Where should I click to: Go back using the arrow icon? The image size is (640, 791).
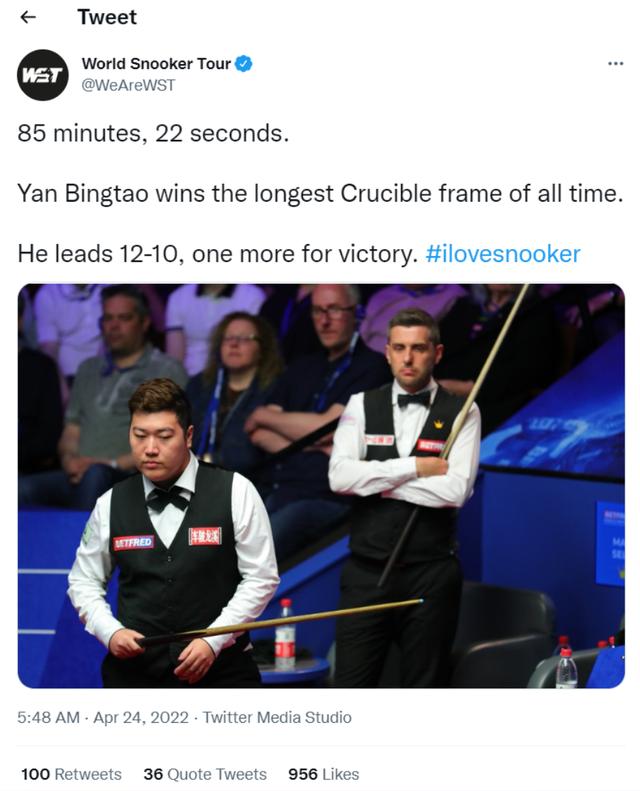pyautogui.click(x=29, y=18)
